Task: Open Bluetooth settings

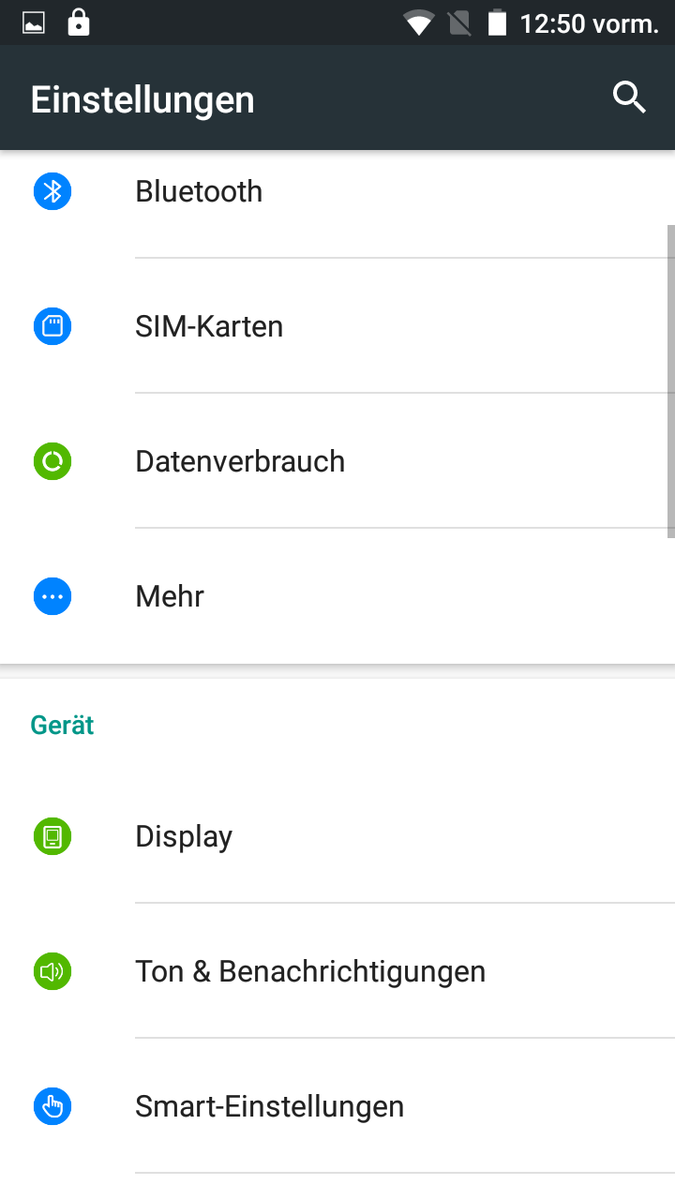Action: tap(337, 191)
